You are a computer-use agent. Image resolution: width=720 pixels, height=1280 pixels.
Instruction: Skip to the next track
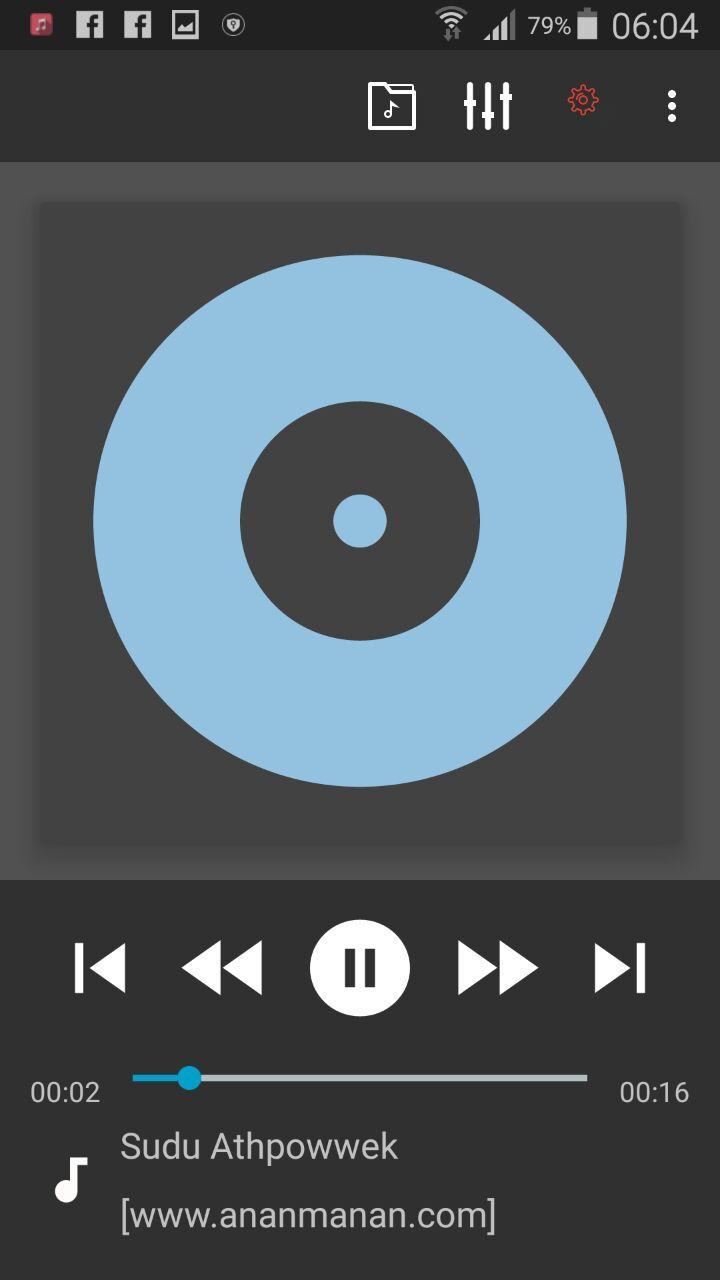click(x=620, y=968)
